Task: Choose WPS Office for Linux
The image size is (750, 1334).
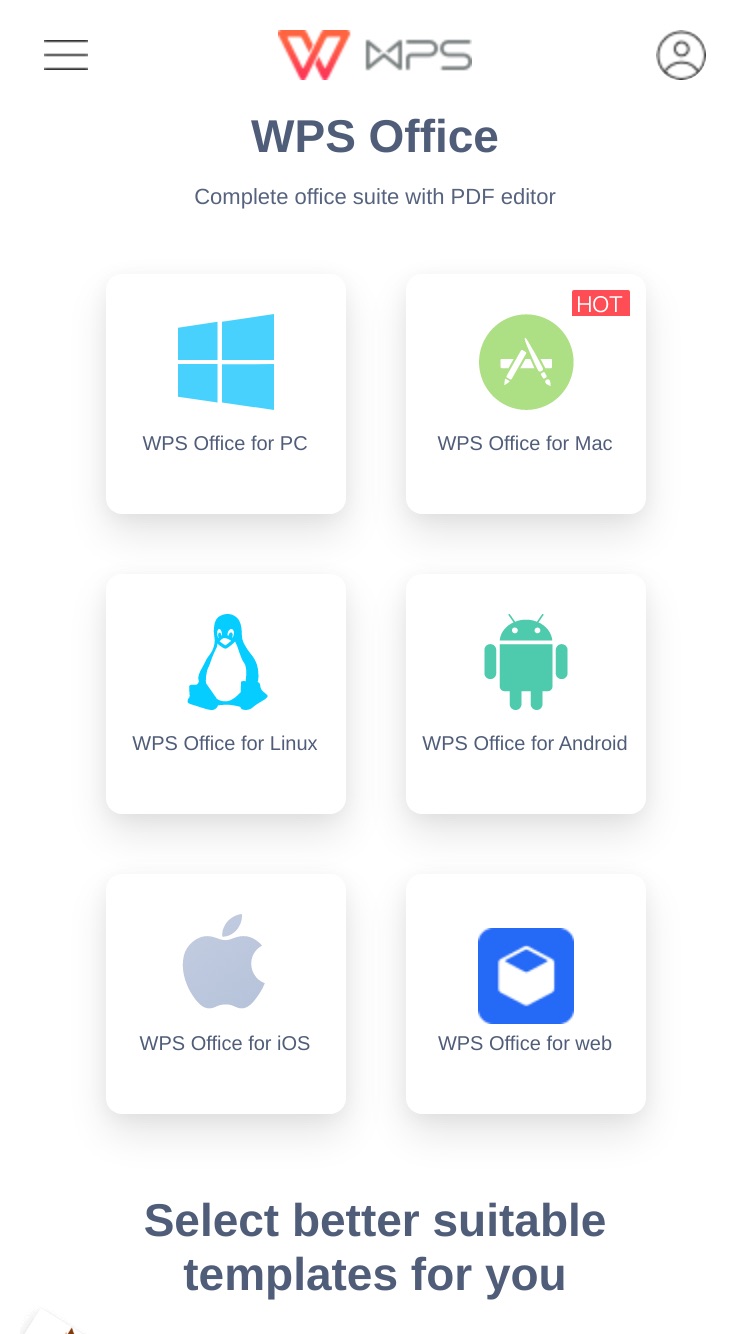Action: [226, 694]
